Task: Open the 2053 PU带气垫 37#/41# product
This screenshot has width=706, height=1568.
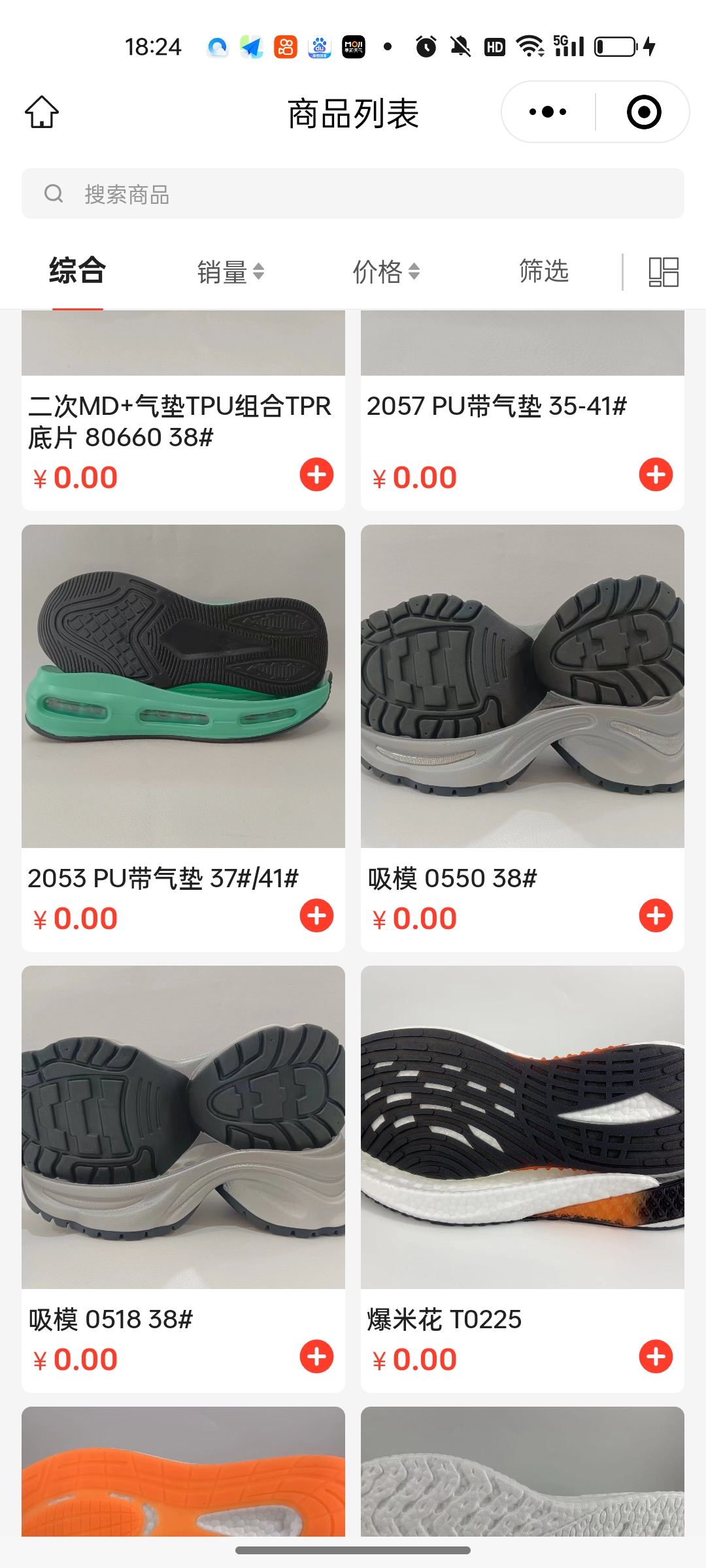Action: tap(183, 686)
